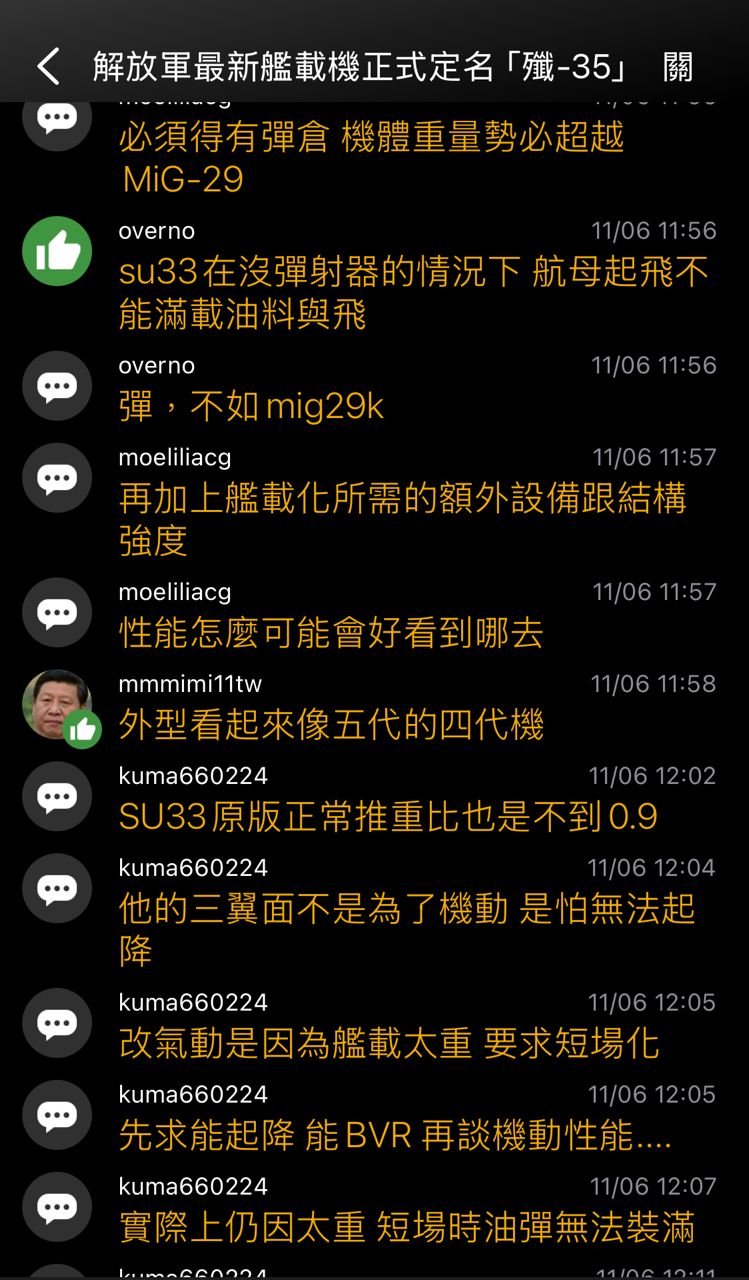Select the comment "SU33原版正常推重比也是不到0.9"
This screenshot has width=749, height=1280.
click(x=388, y=817)
